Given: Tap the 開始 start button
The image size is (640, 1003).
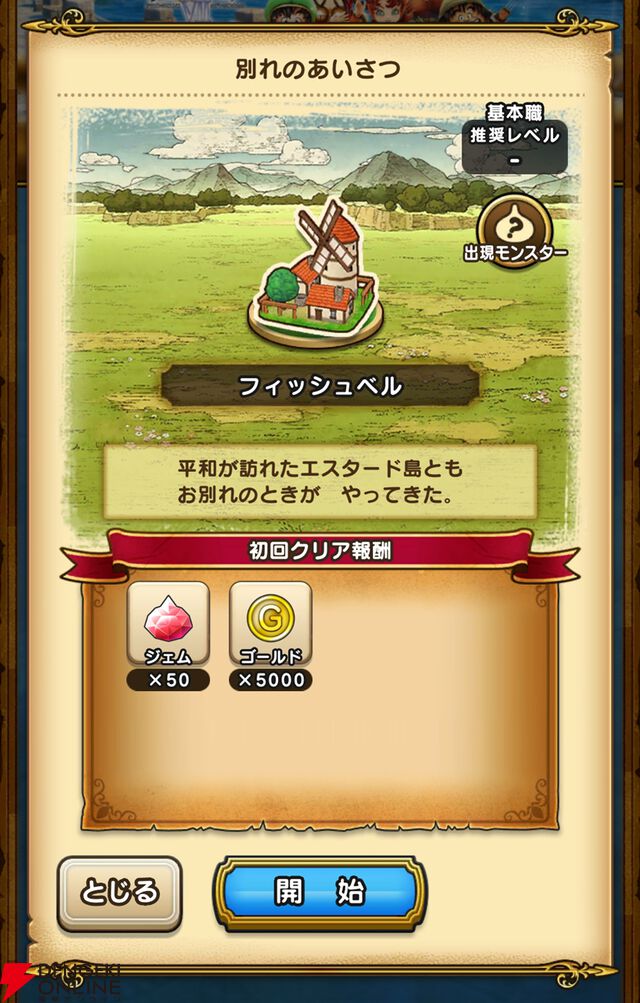Looking at the screenshot, I should [319, 892].
